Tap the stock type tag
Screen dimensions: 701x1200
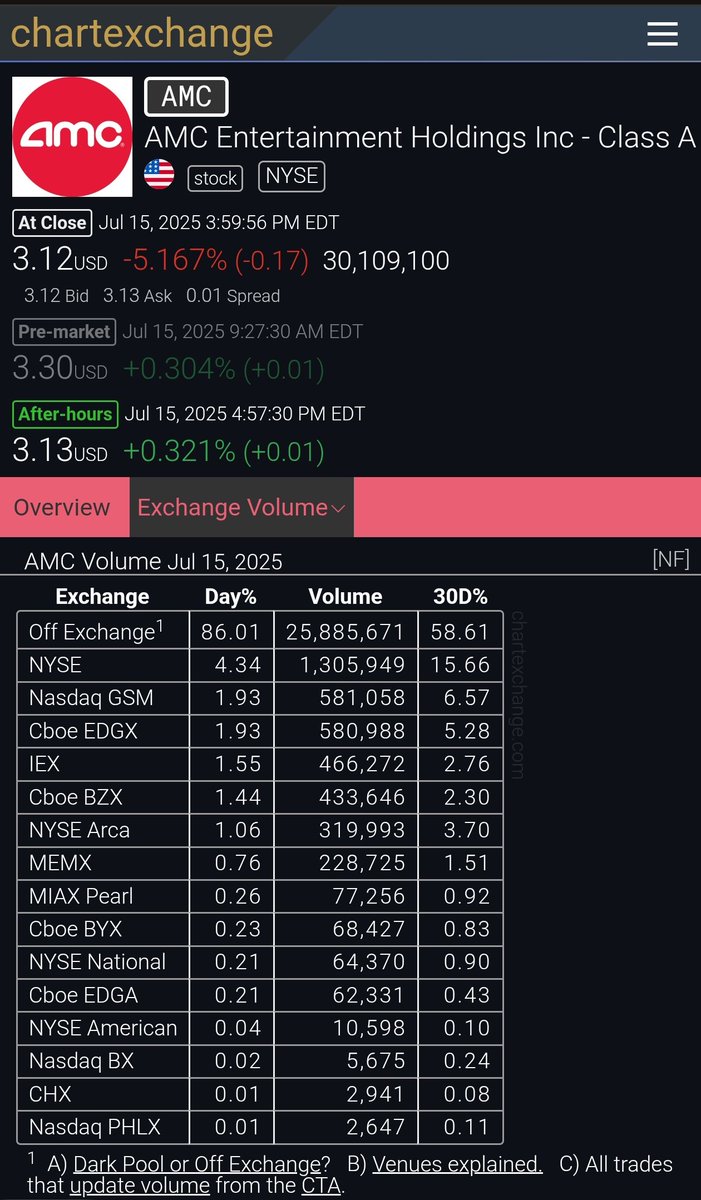[x=215, y=178]
